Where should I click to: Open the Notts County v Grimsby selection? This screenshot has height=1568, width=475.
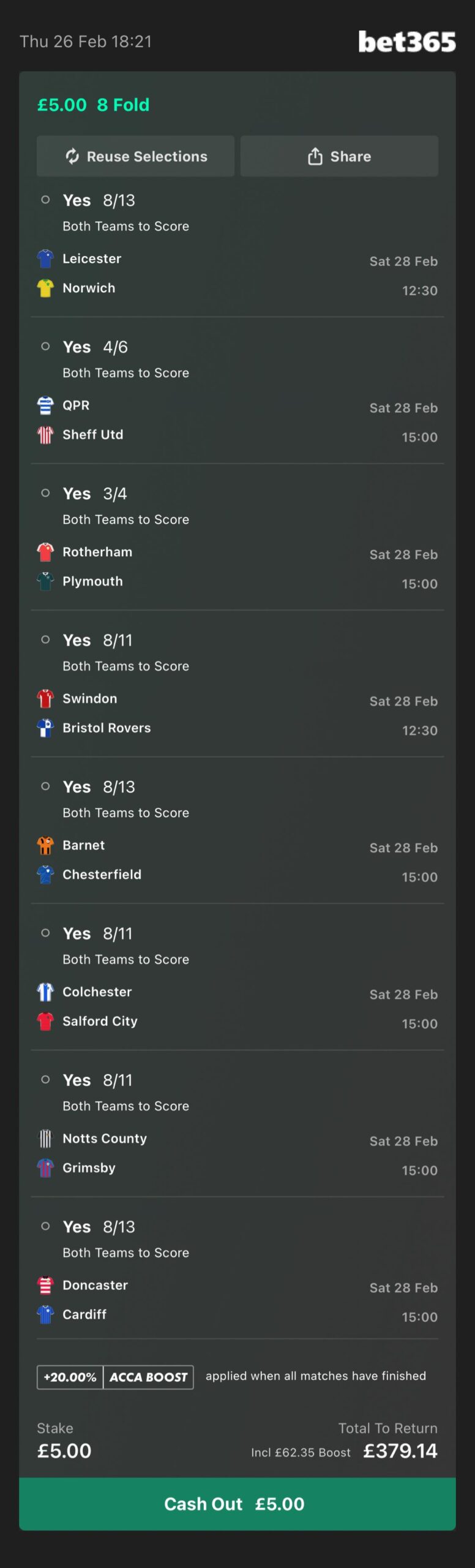click(x=238, y=1153)
